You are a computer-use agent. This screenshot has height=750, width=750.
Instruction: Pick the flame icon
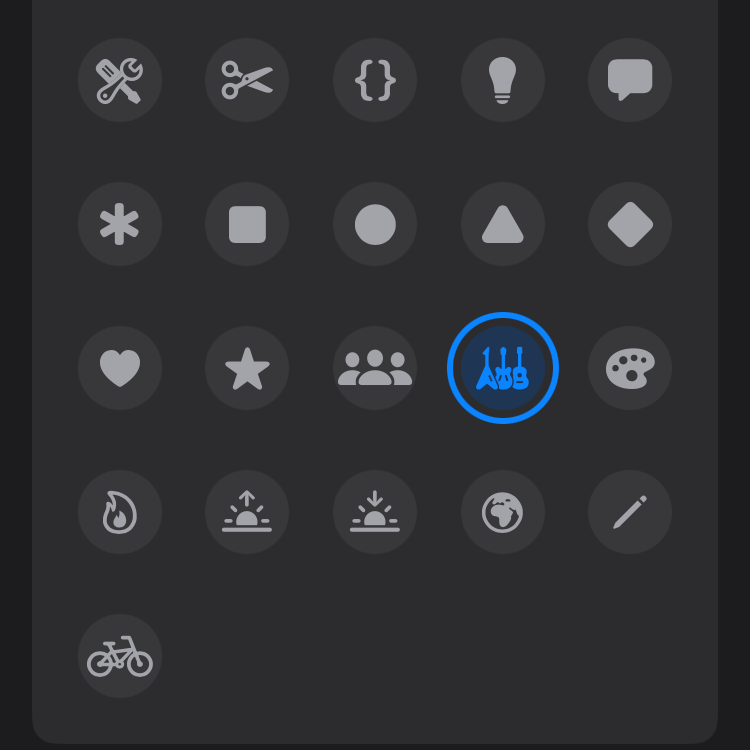120,512
